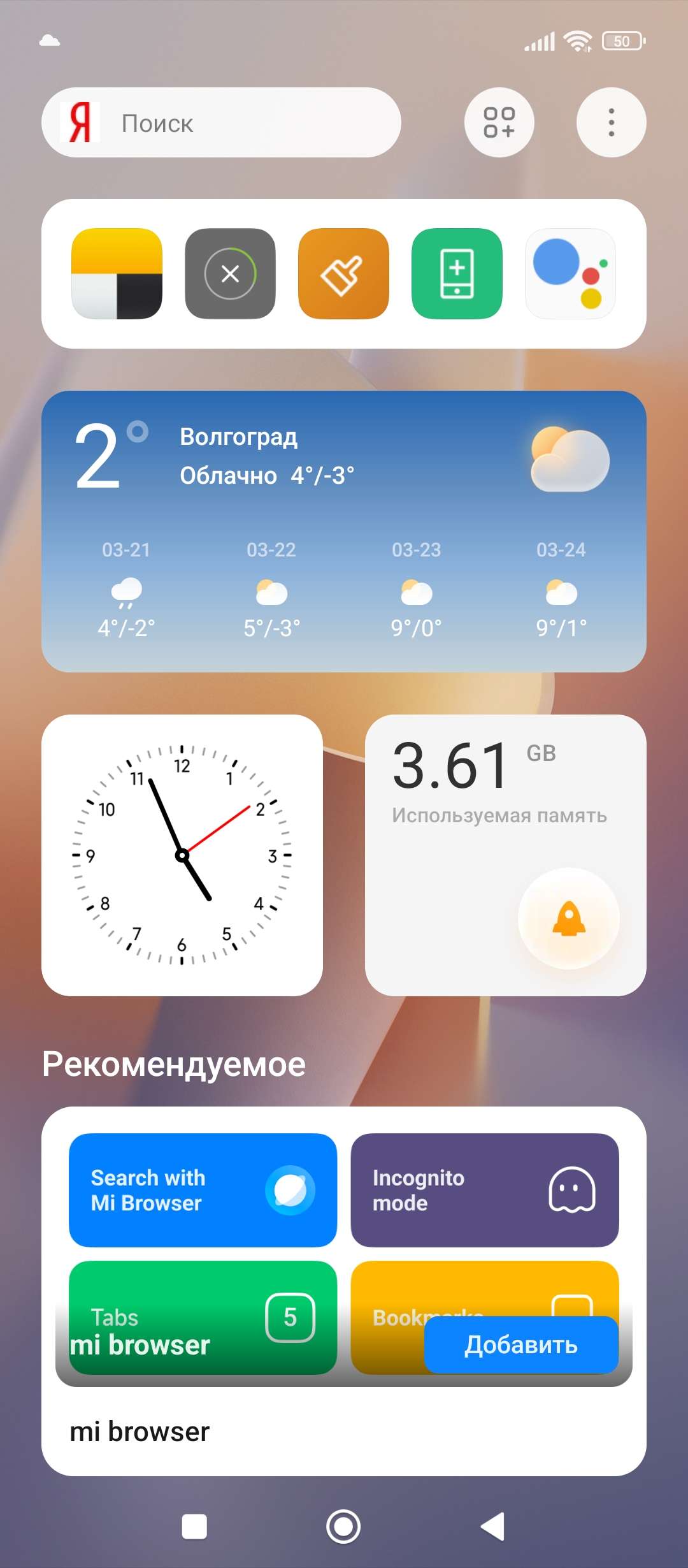Image resolution: width=688 pixels, height=1568 pixels.
Task: Tap the gray cleanup circle shortcut
Action: coord(230,273)
